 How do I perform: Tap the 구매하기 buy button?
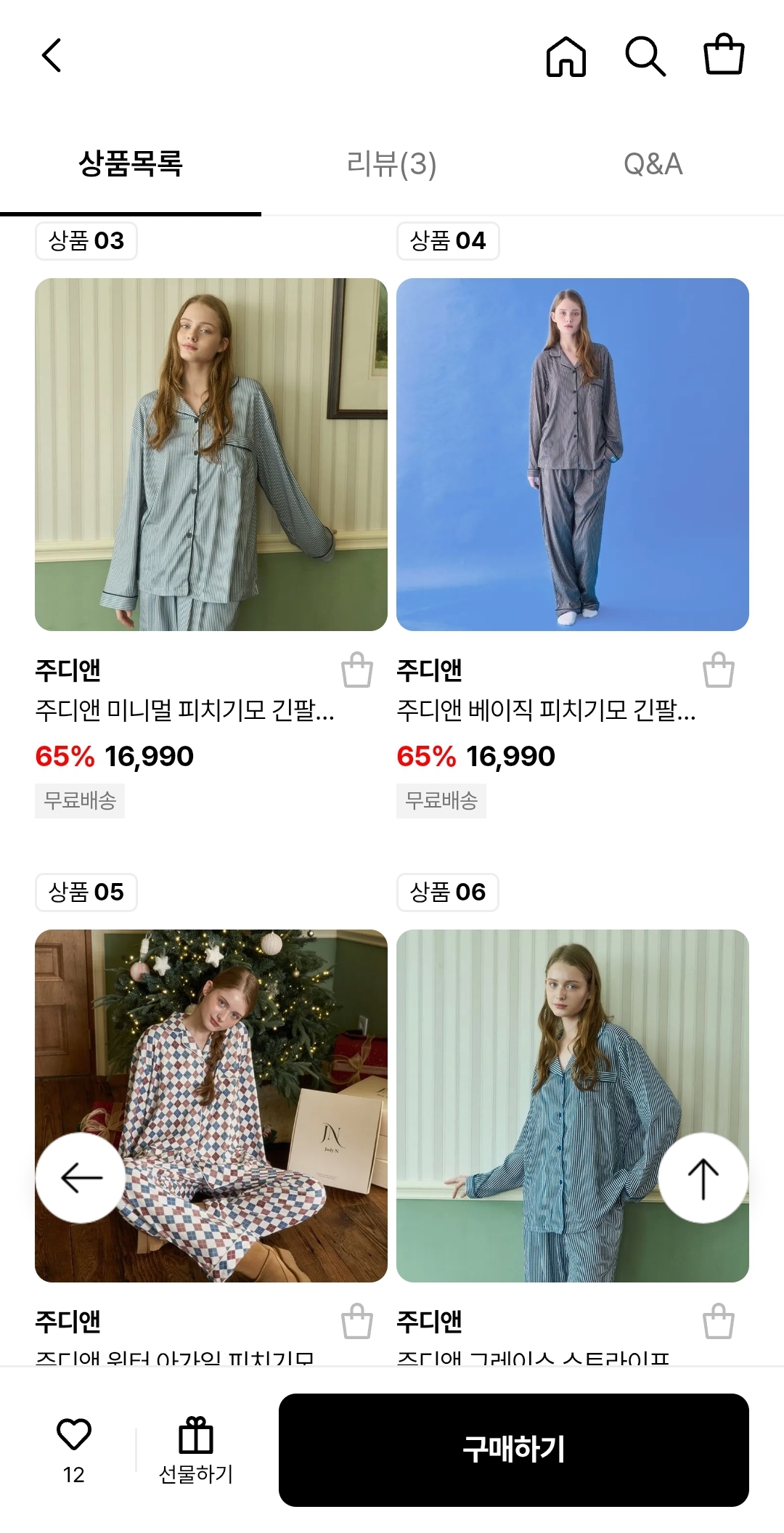513,1449
